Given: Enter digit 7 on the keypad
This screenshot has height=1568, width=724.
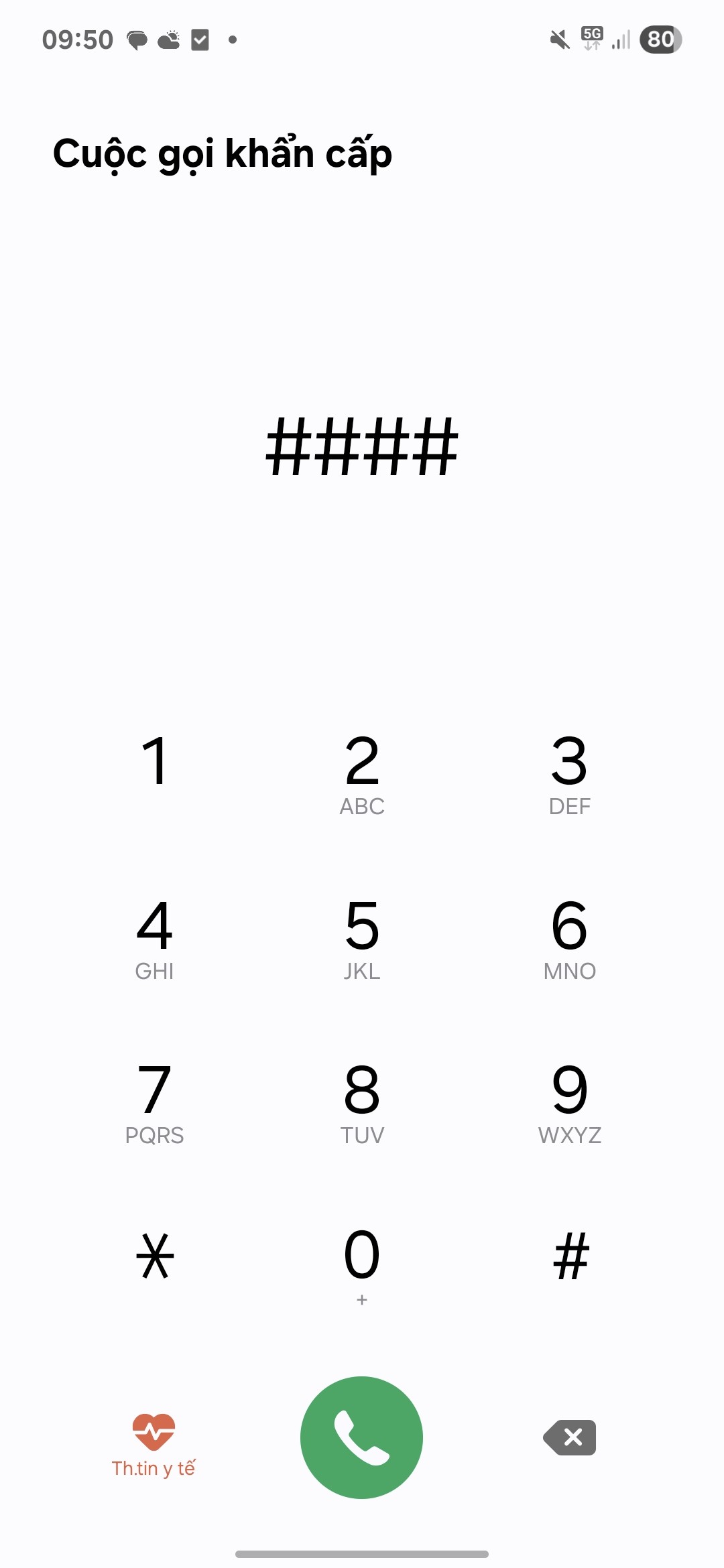Looking at the screenshot, I should [154, 1102].
